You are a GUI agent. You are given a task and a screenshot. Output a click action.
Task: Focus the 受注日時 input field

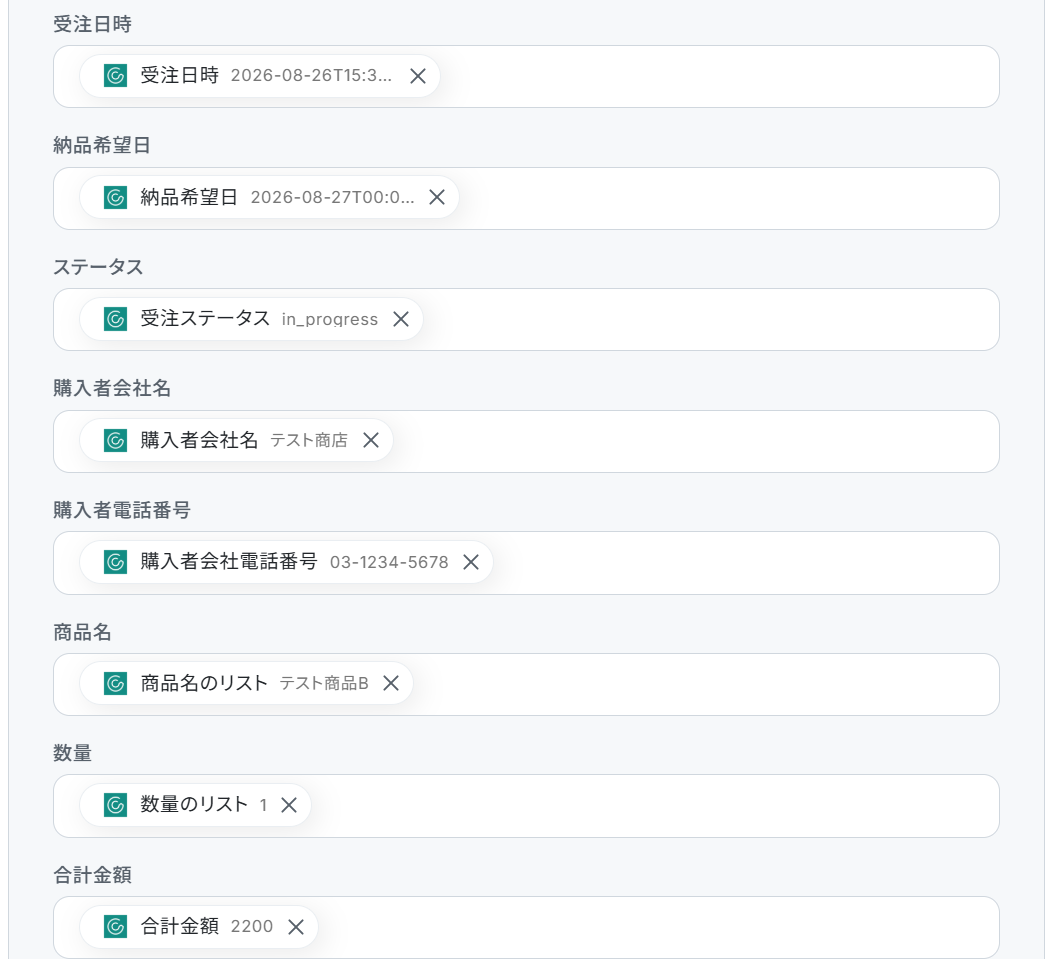526,77
